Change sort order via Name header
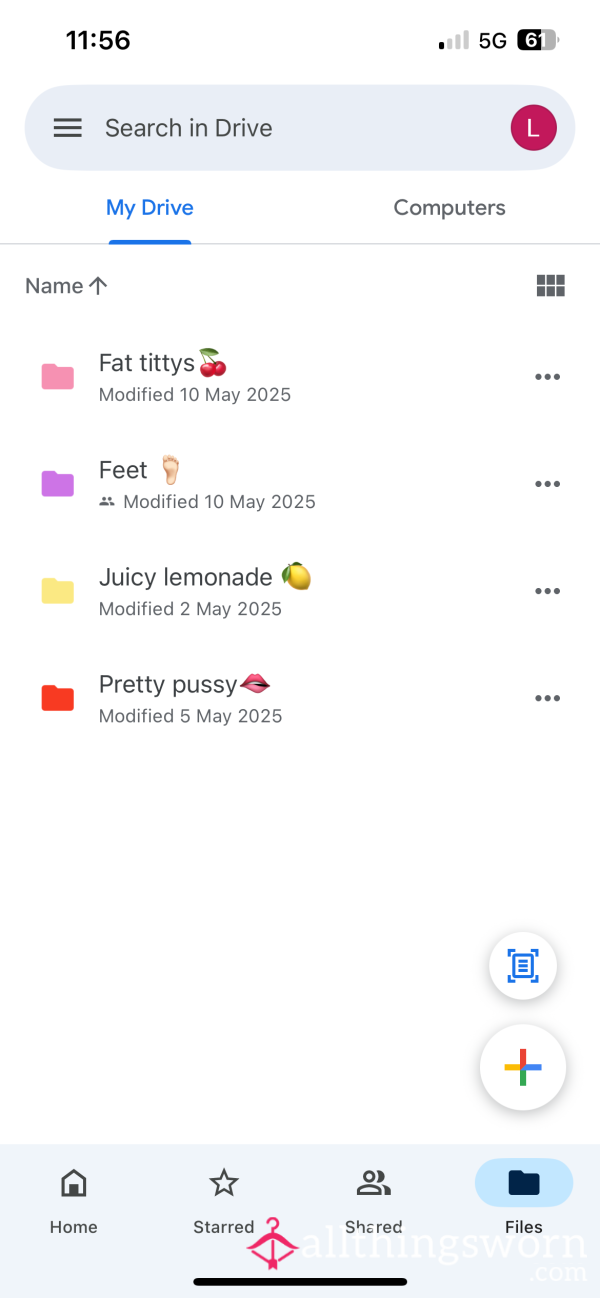Image resolution: width=600 pixels, height=1298 pixels. tap(66, 286)
